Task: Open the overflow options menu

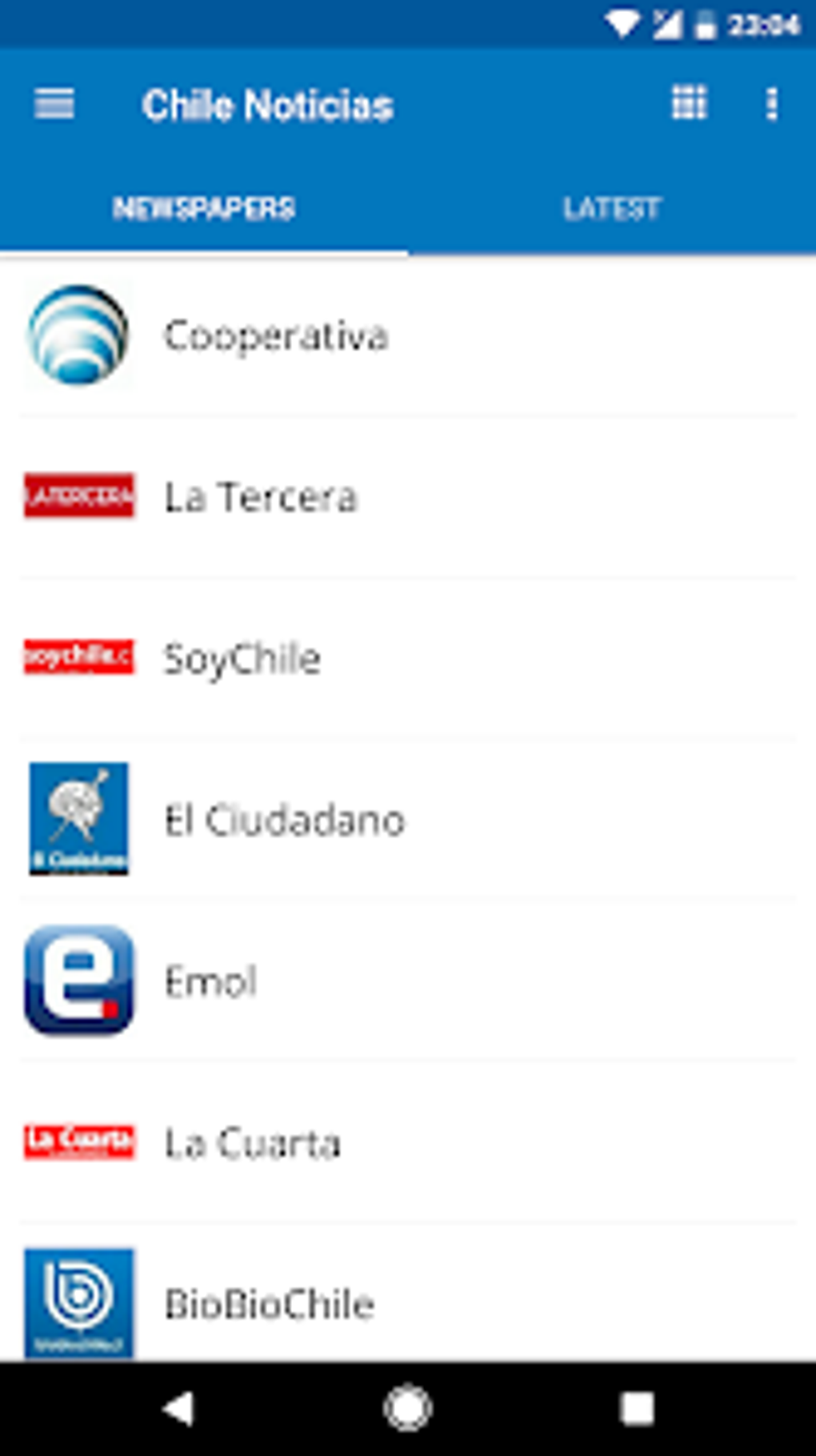Action: pos(771,104)
